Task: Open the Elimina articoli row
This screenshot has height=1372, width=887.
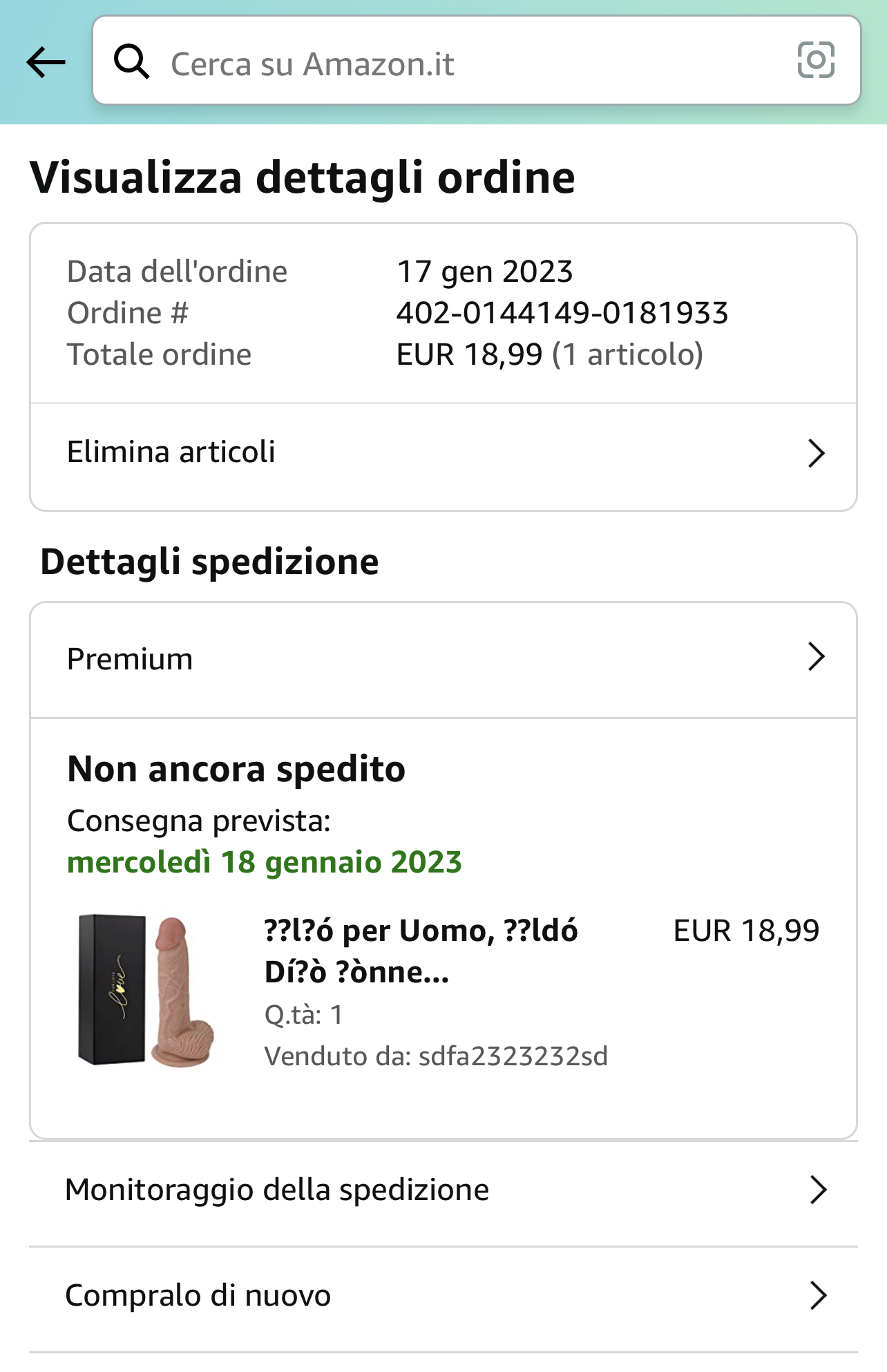Action: point(443,453)
